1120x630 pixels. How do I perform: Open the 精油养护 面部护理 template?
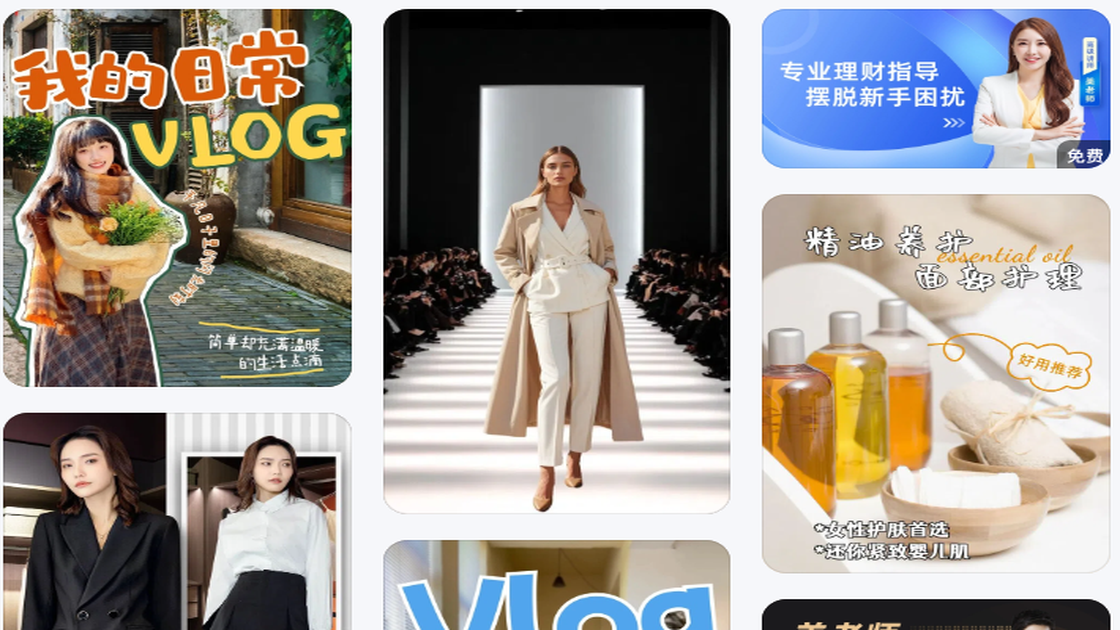coord(935,383)
